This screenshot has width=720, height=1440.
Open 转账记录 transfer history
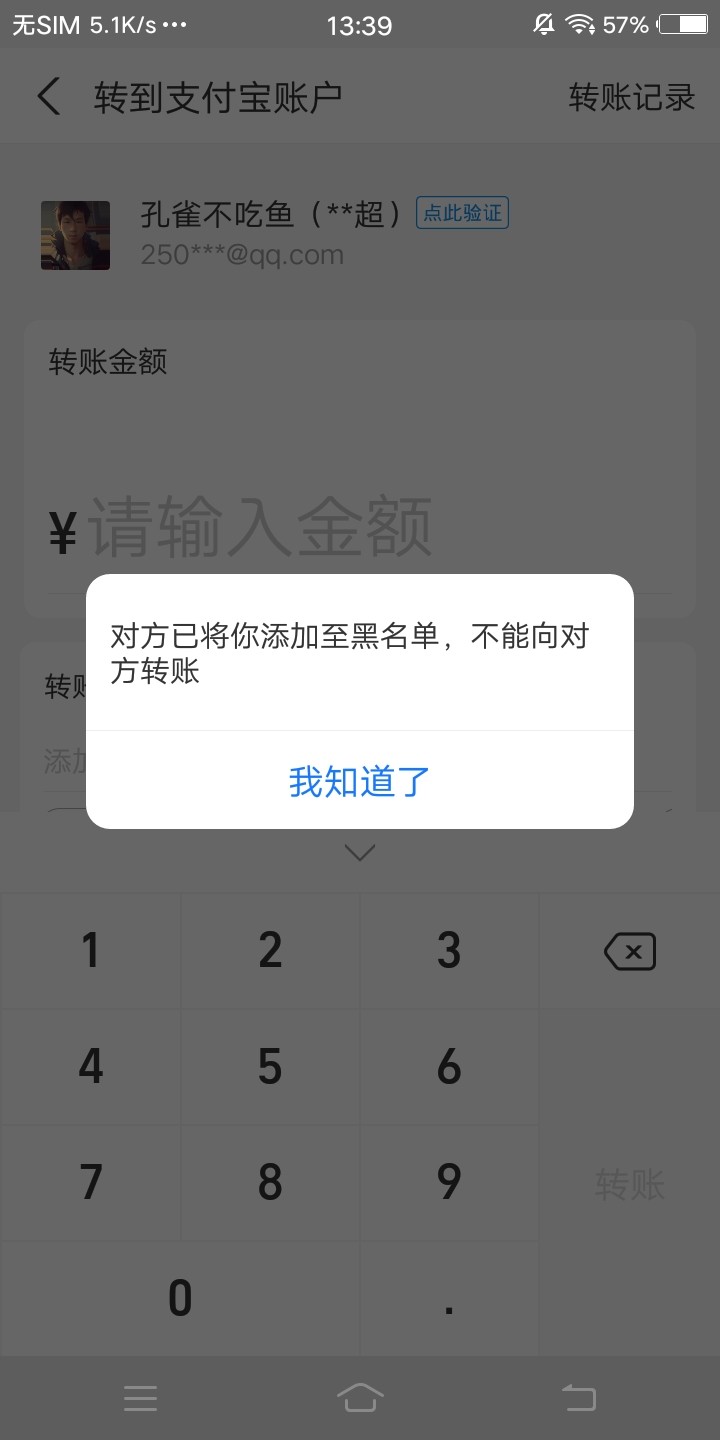(x=631, y=97)
